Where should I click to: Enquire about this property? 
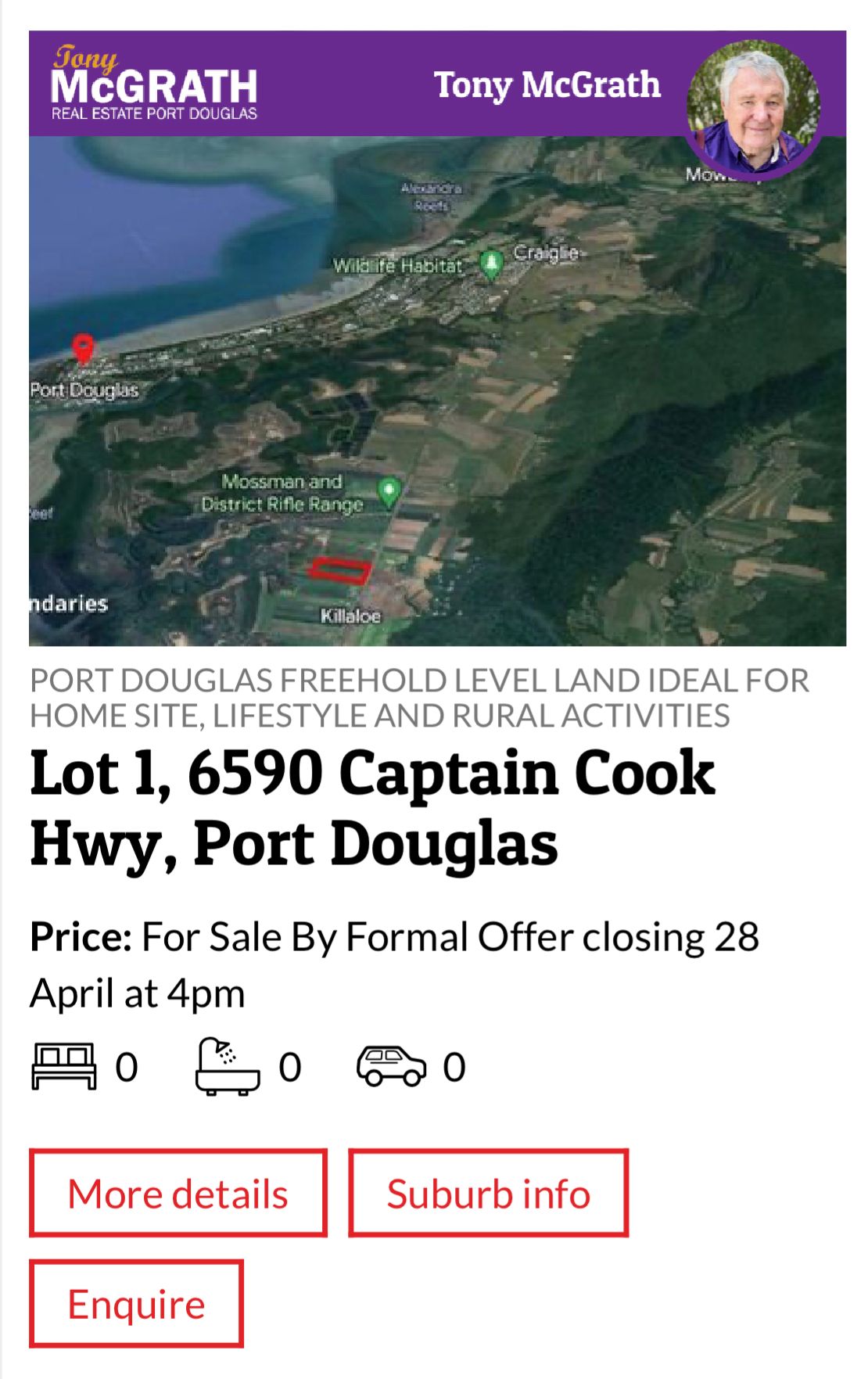[x=136, y=1303]
